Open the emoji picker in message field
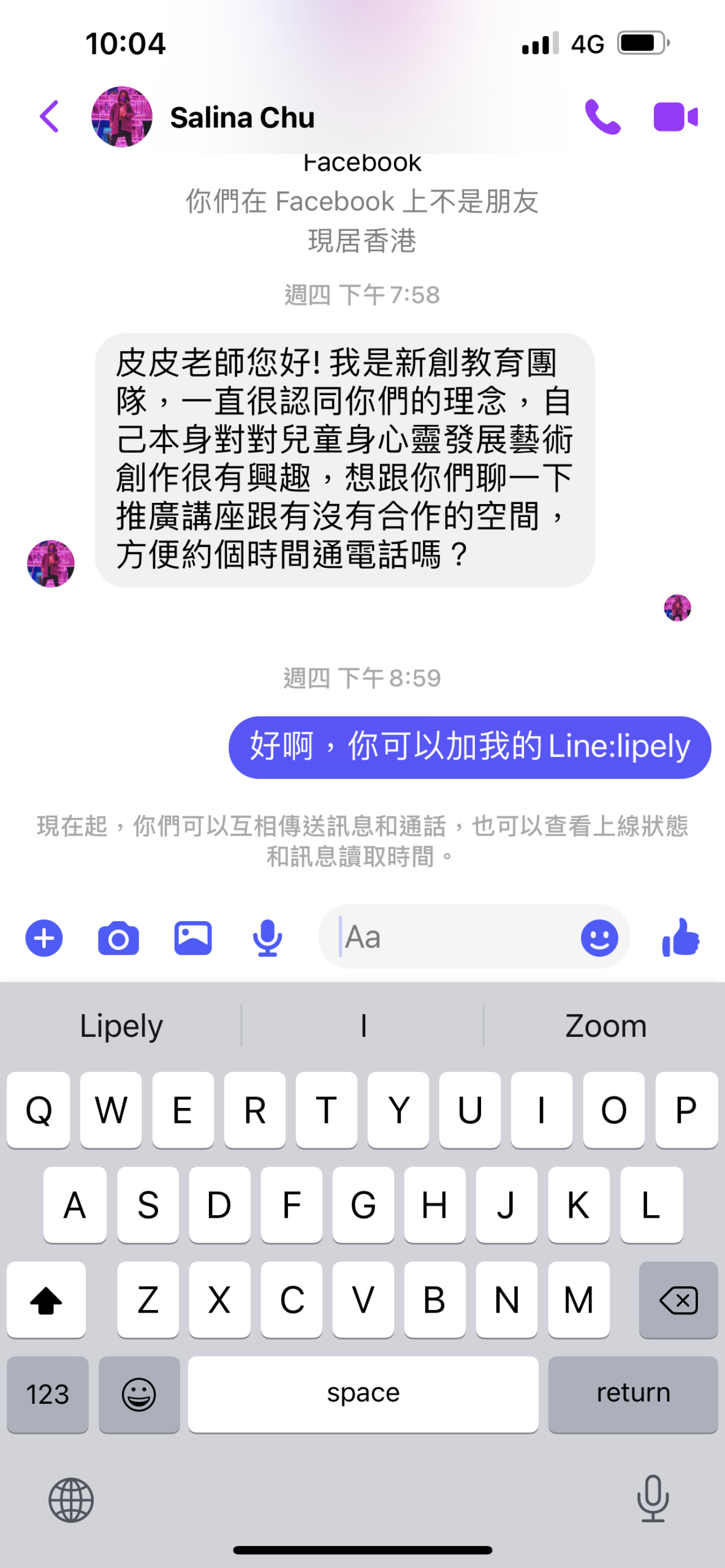This screenshot has width=725, height=1568. pos(599,938)
